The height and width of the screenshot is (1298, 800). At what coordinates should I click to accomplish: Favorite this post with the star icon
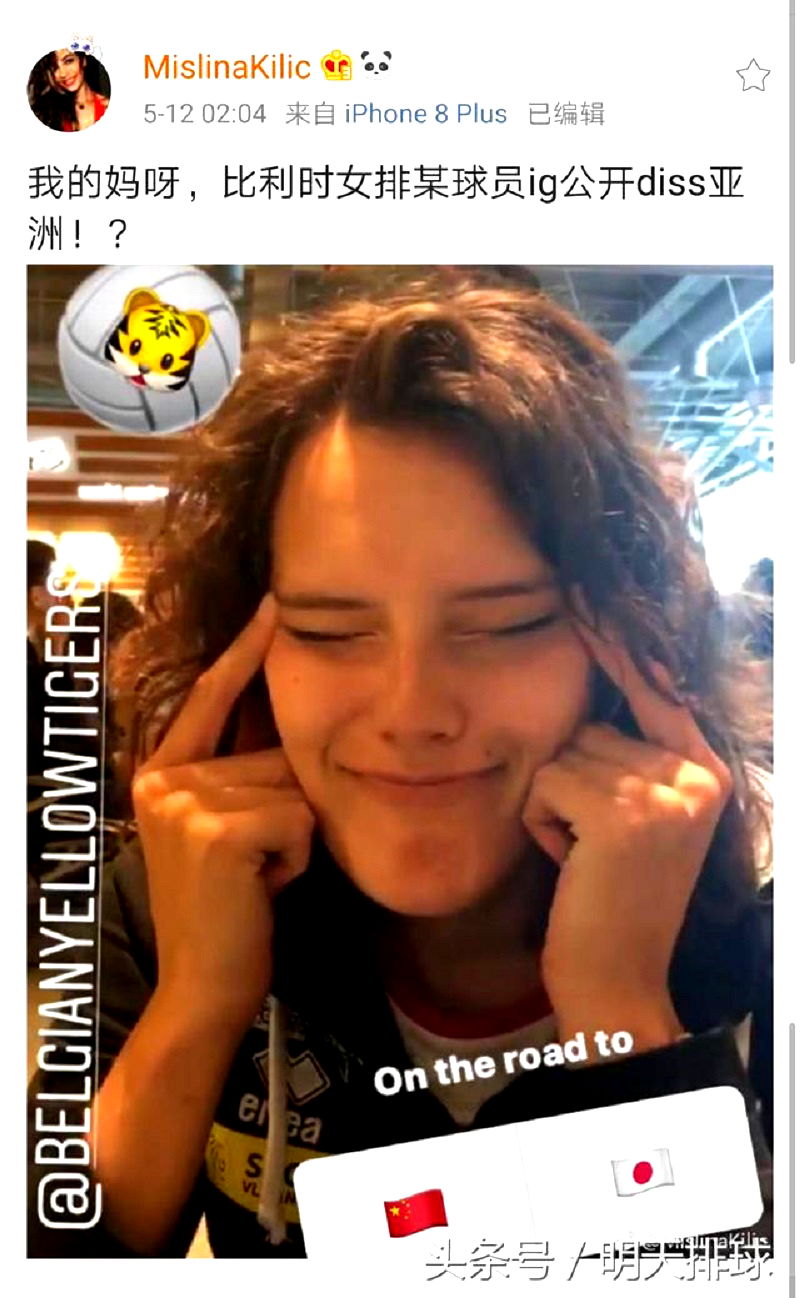click(x=752, y=75)
